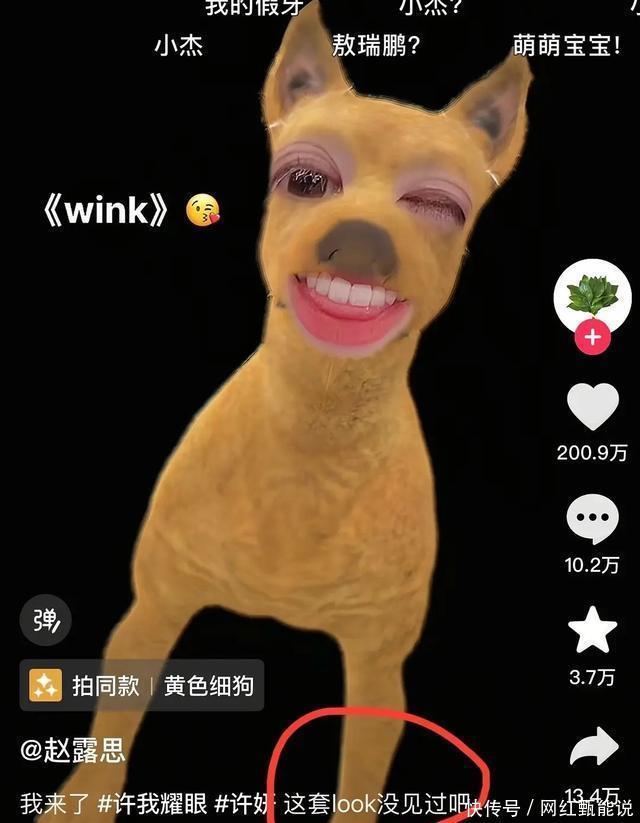Screen dimensions: 640x823
Task: Open the 拍同款 黄色细狗 effect chip
Action: [142, 685]
